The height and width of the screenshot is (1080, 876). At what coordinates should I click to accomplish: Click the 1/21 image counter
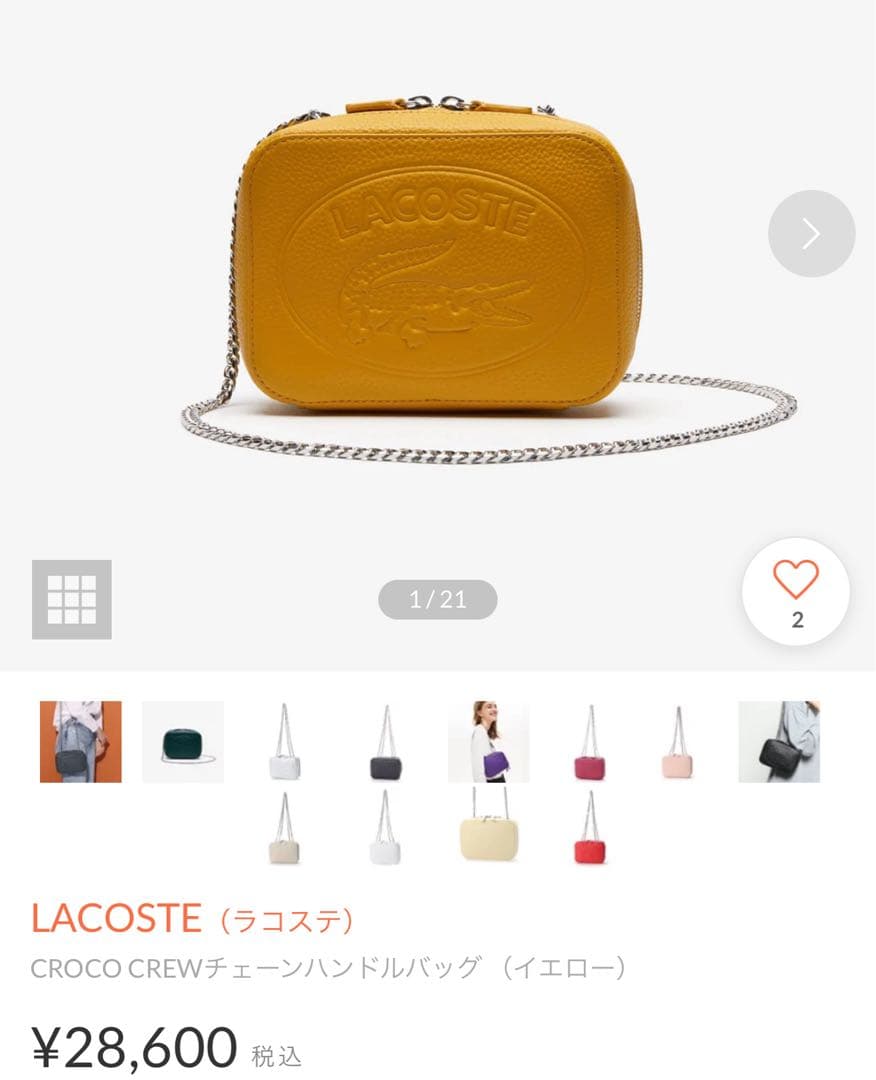tap(438, 601)
